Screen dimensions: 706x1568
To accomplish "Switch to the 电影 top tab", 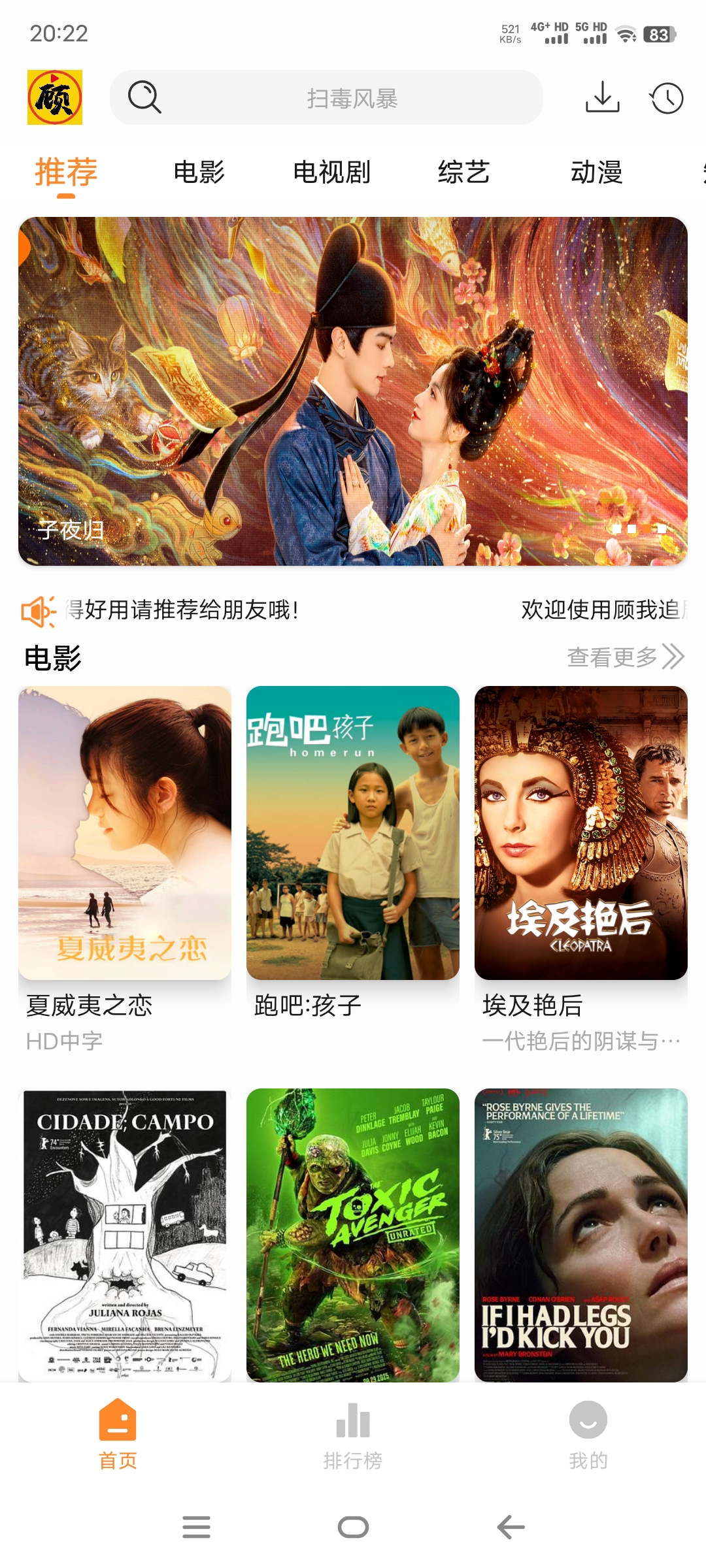I will 199,172.
